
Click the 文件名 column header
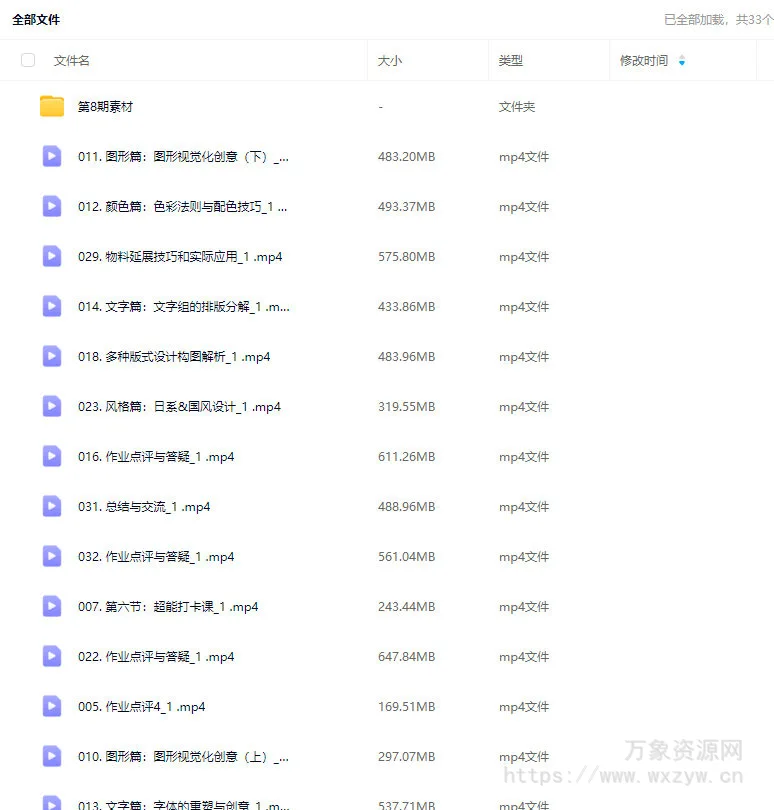(71, 60)
